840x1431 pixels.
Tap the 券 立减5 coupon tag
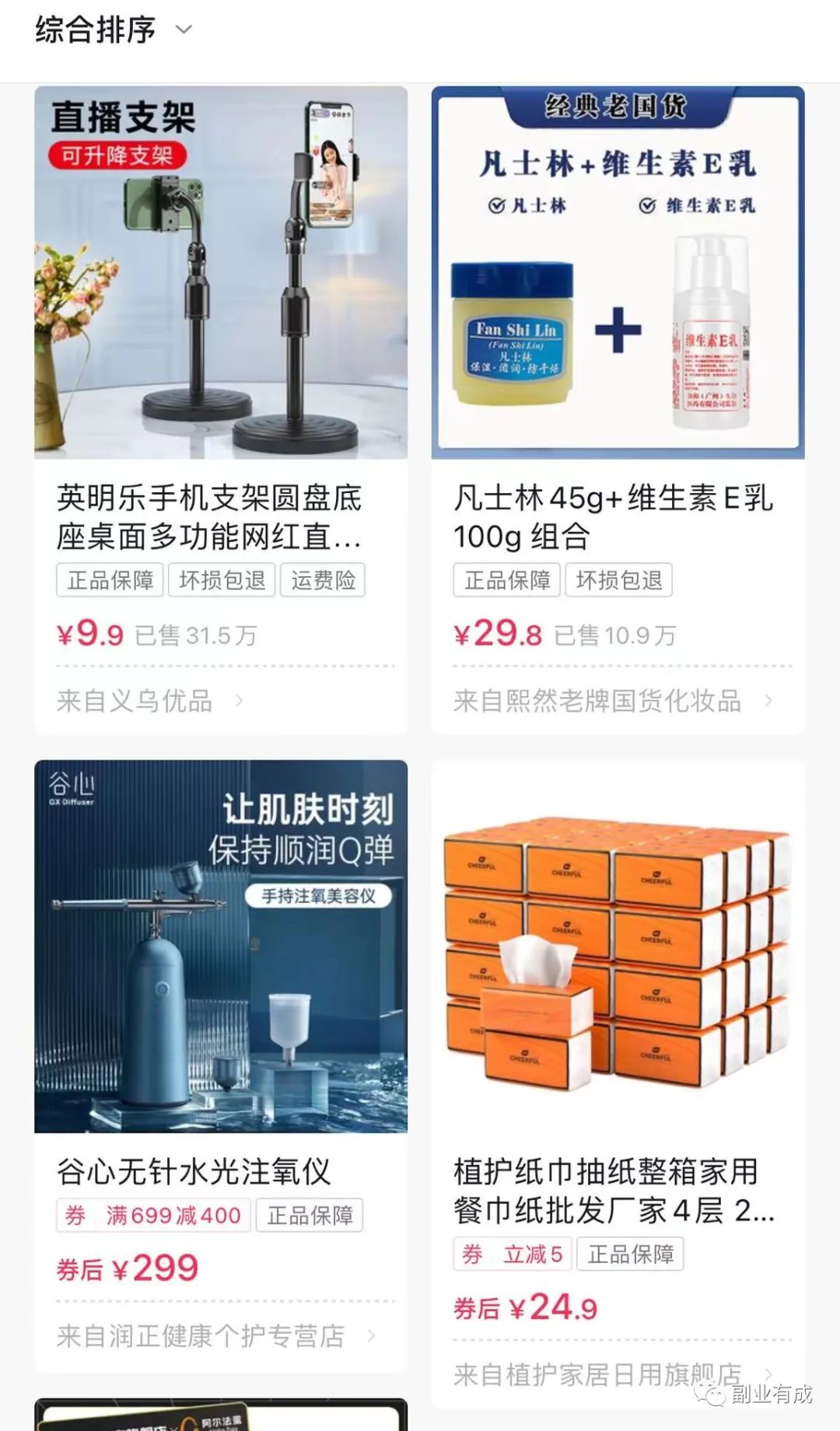click(x=511, y=1254)
